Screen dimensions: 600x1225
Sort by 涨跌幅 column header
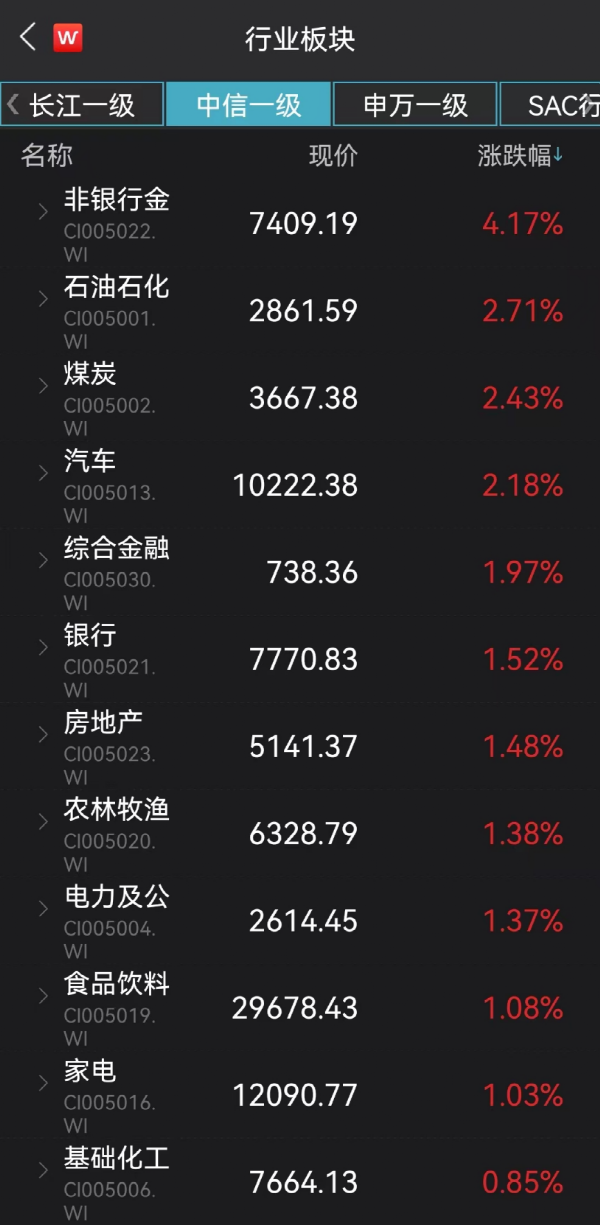(x=520, y=156)
